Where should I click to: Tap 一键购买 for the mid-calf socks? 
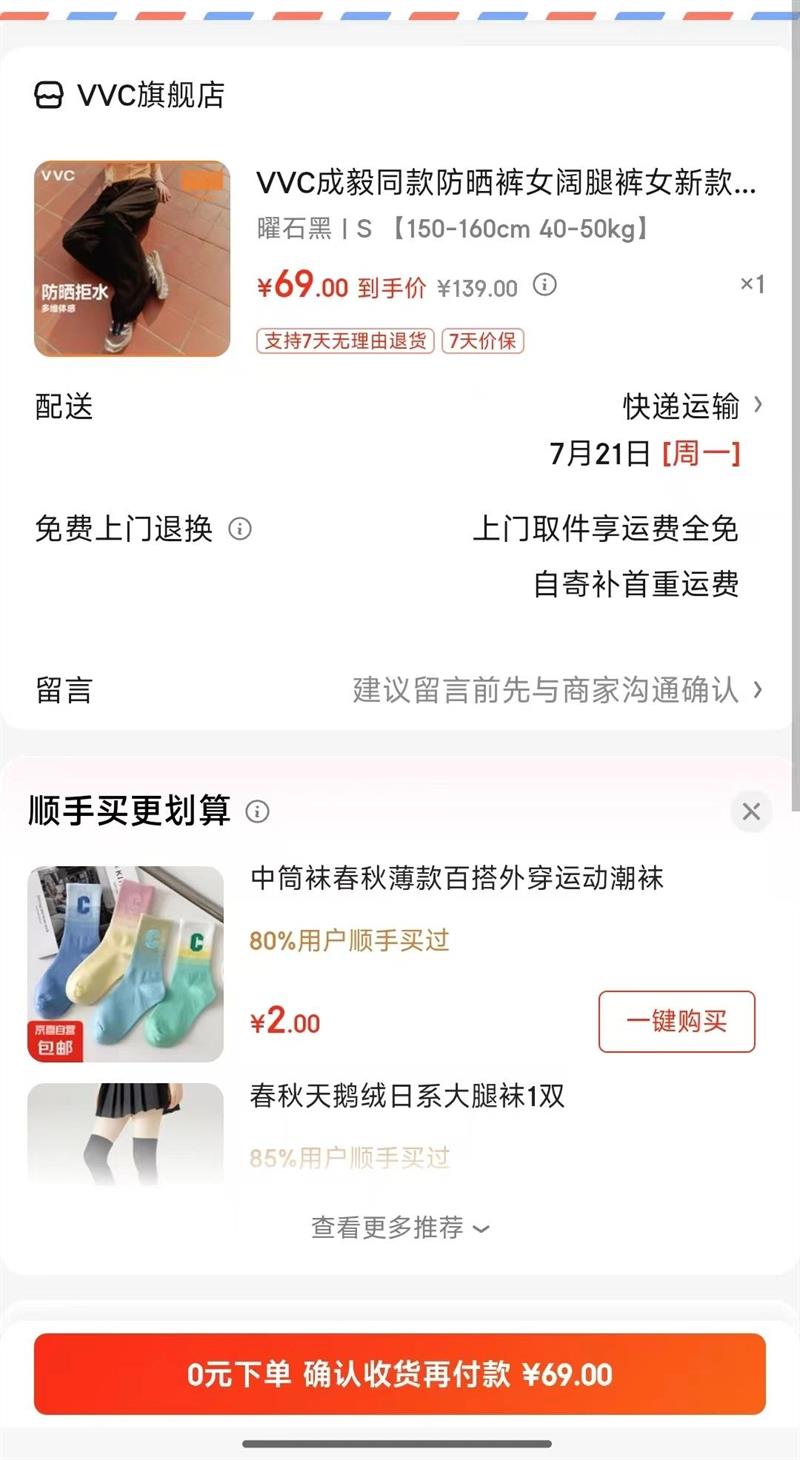(676, 1021)
